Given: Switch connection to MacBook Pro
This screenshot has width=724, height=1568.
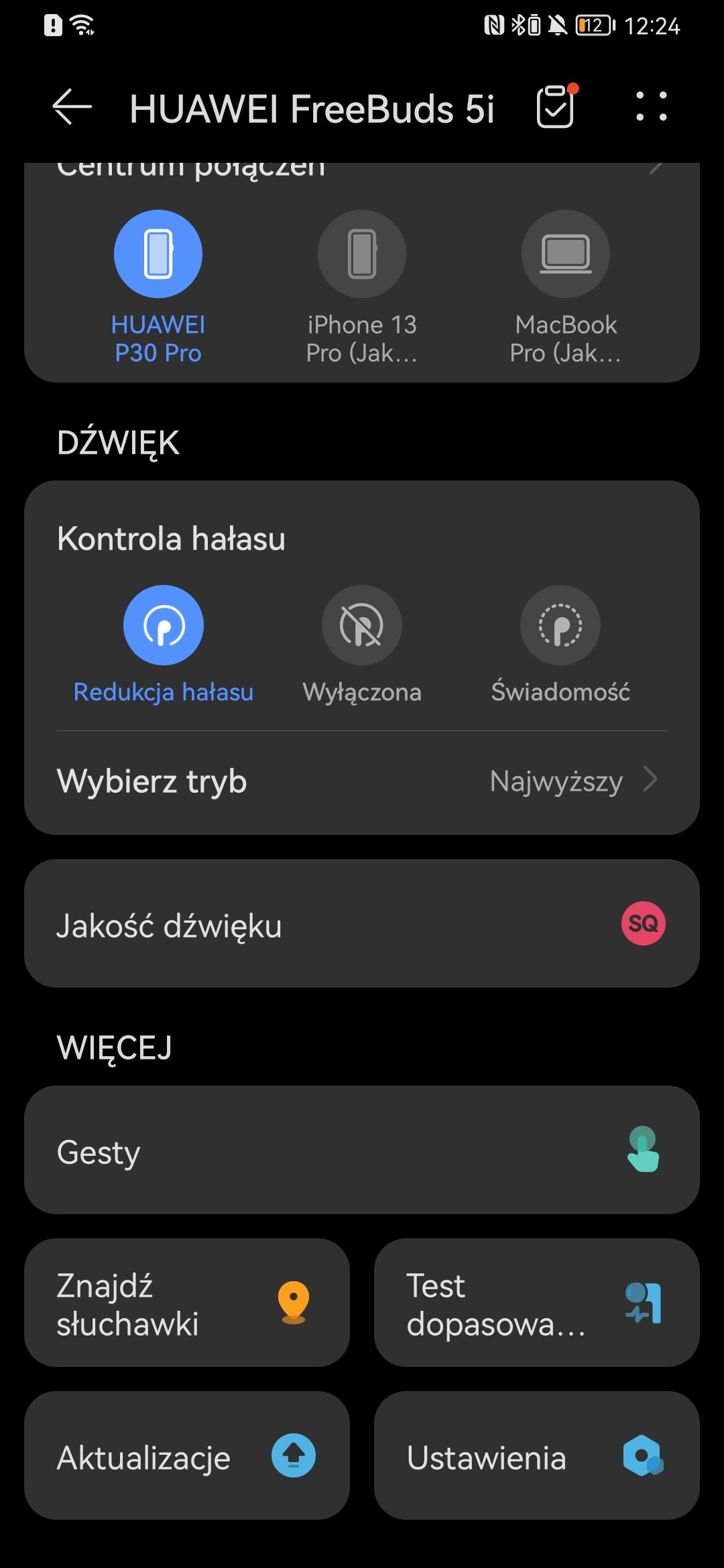Looking at the screenshot, I should tap(566, 288).
